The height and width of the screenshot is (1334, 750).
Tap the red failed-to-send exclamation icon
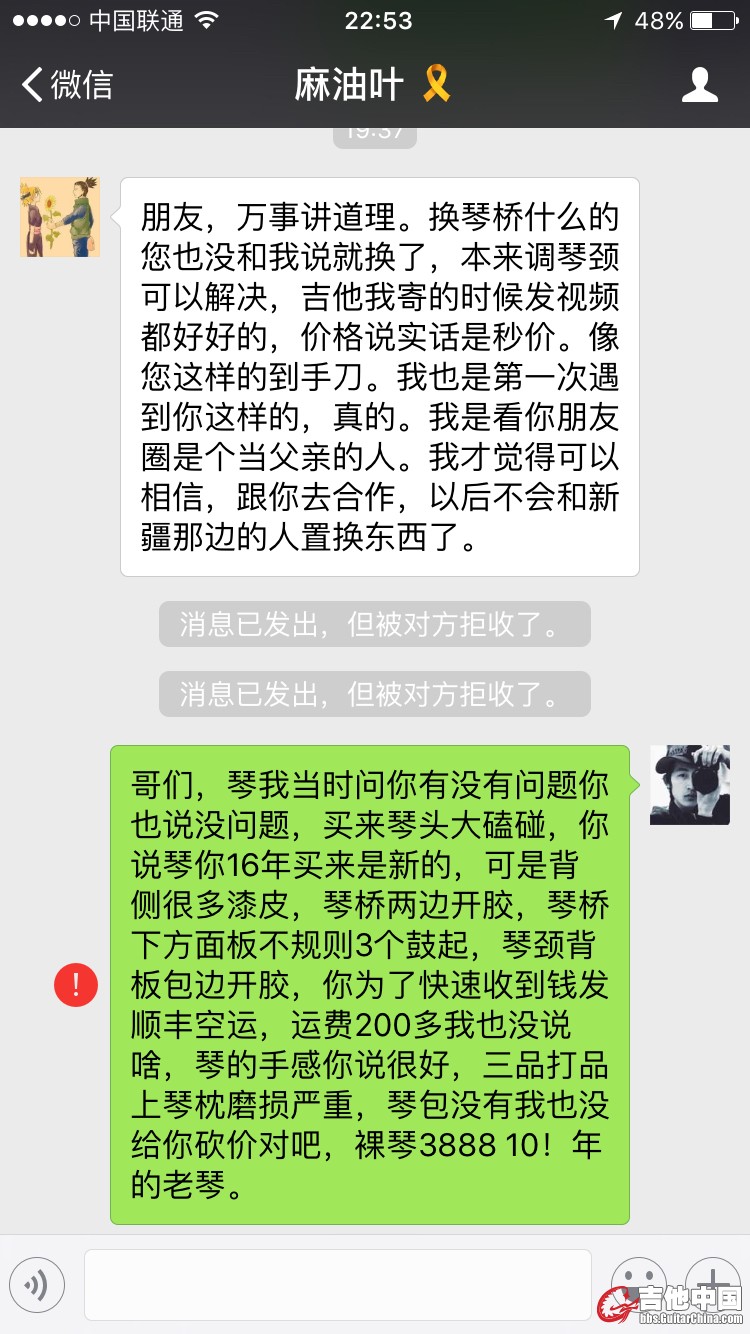76,985
